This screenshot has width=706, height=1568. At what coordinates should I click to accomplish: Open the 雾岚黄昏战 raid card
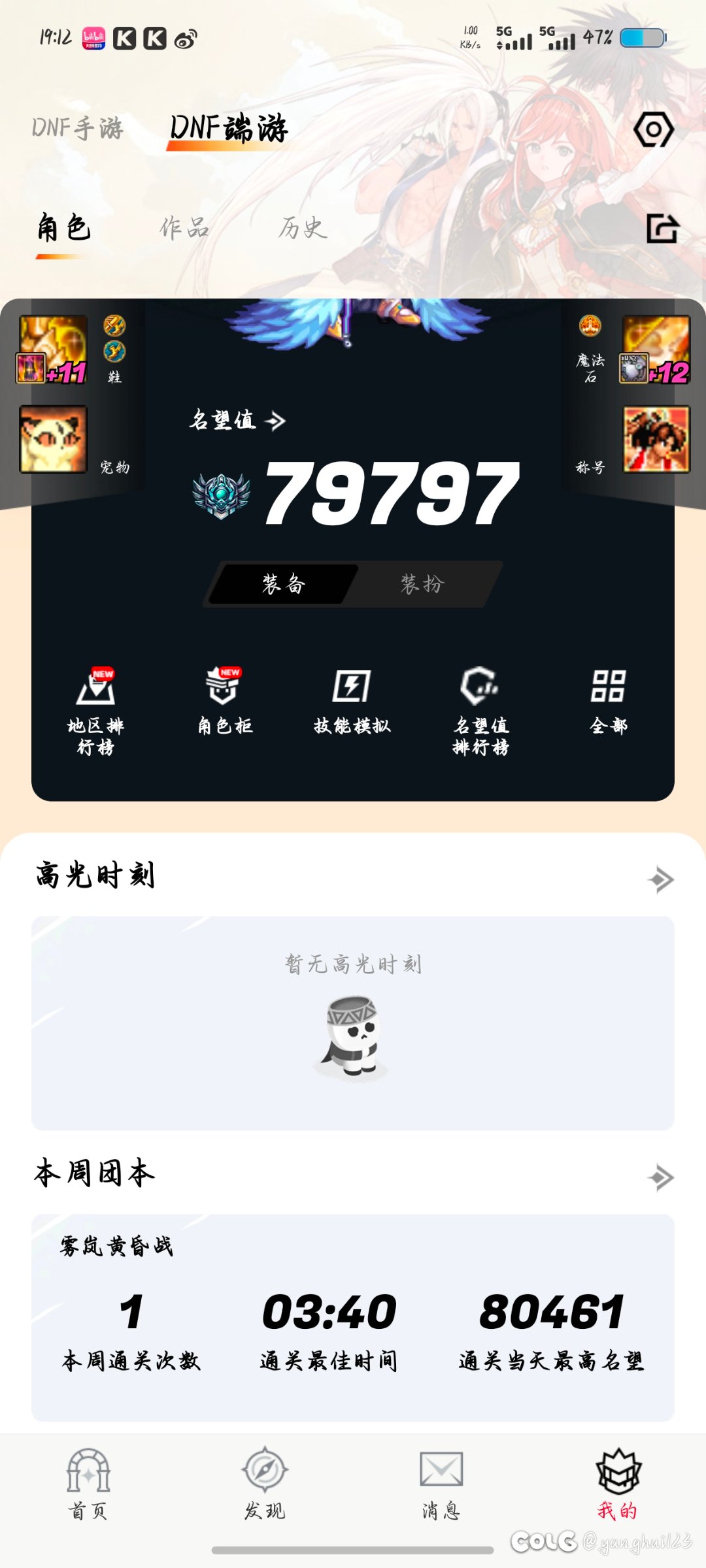coord(353,1316)
